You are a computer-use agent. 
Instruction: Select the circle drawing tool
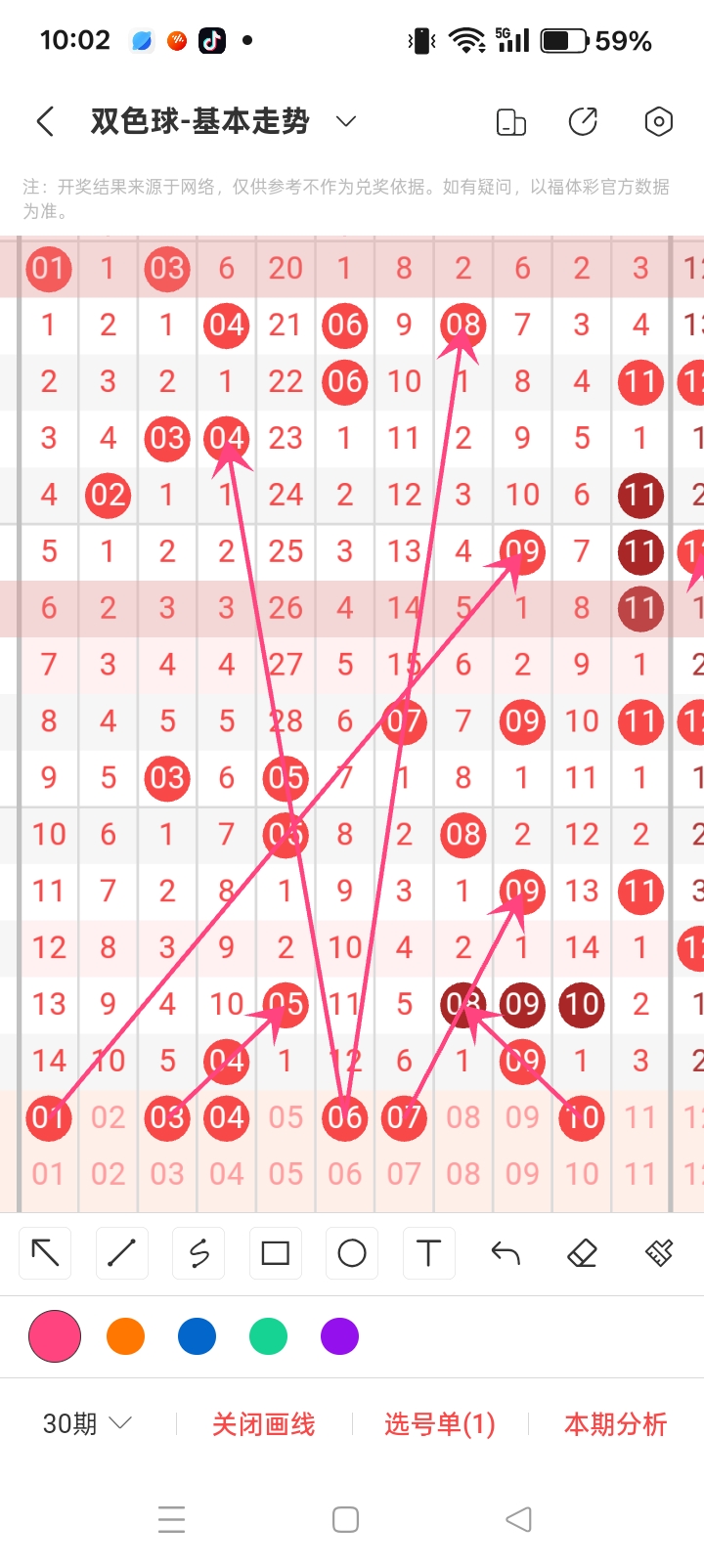point(352,1252)
